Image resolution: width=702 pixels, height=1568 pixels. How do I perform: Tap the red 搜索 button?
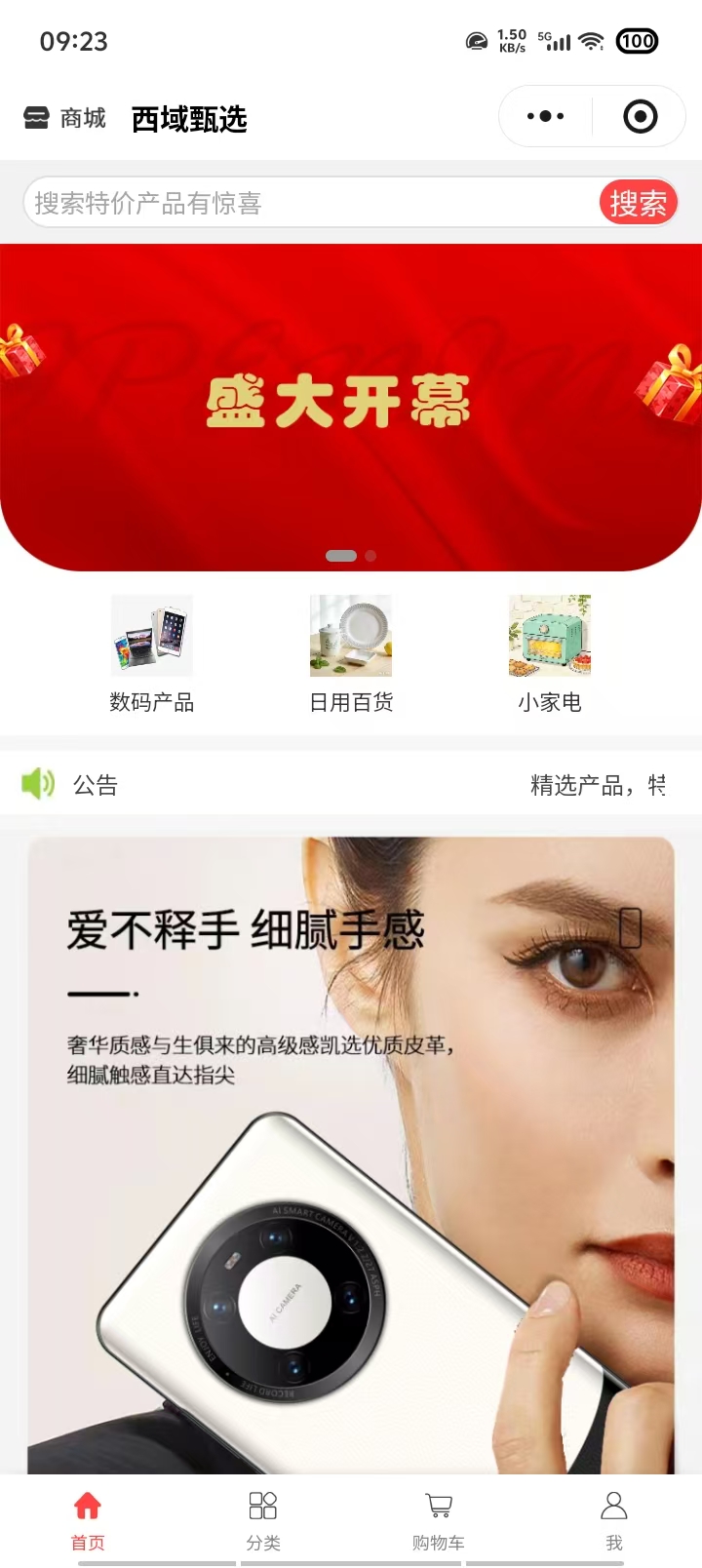[x=638, y=203]
